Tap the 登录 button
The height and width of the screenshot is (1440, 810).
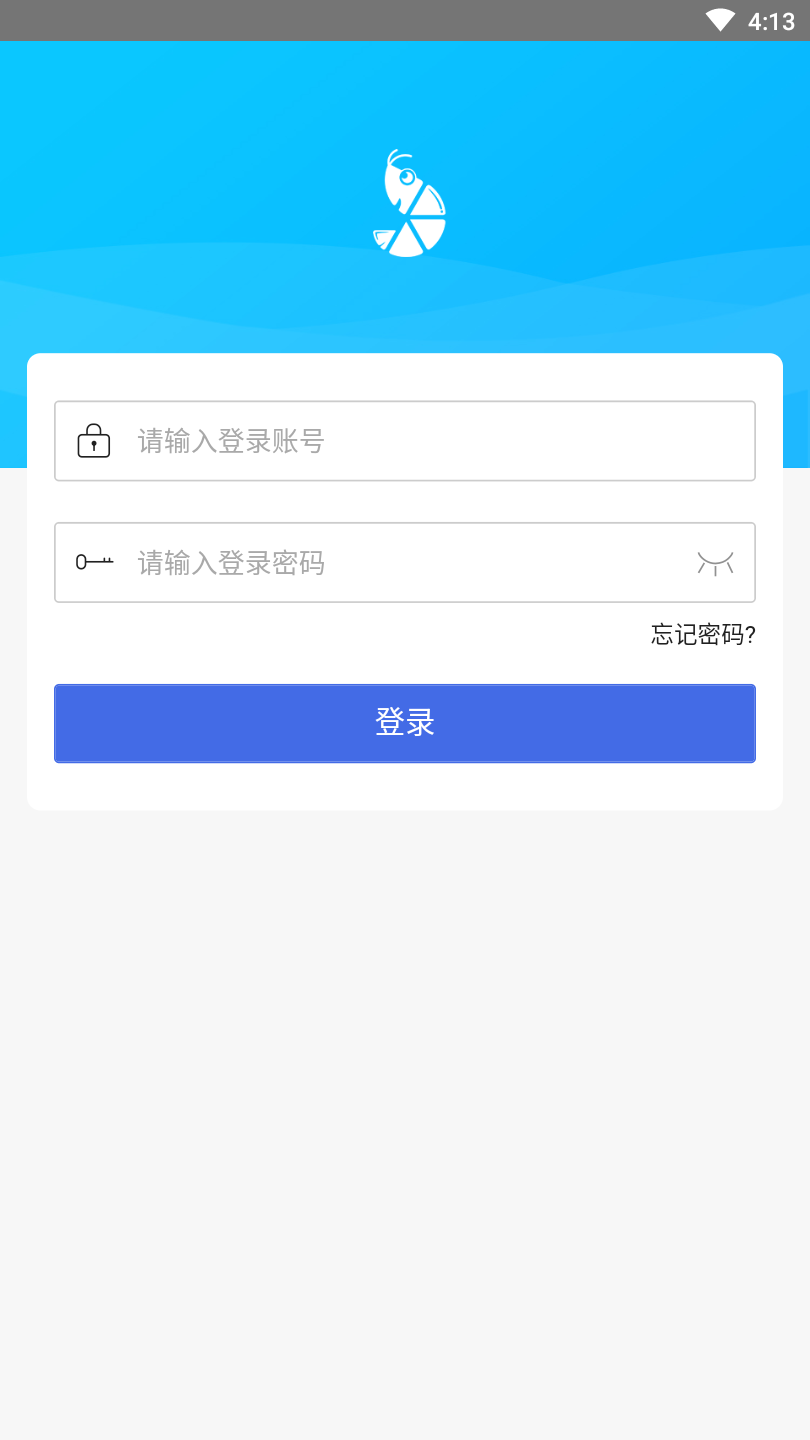click(404, 723)
